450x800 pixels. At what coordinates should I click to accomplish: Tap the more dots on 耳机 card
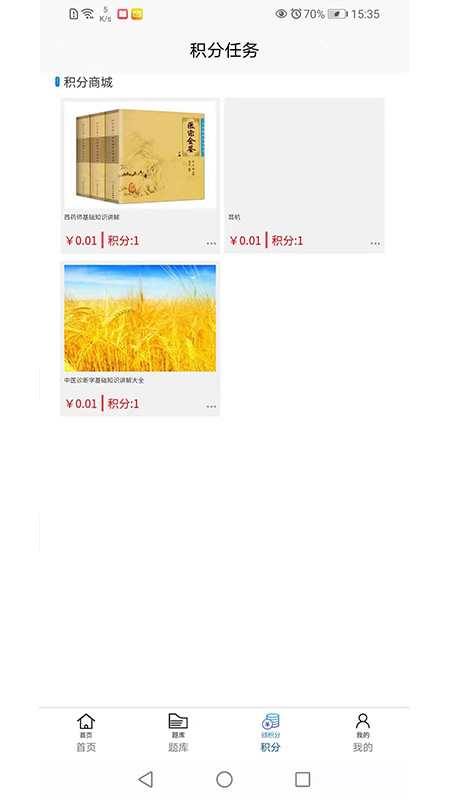coord(375,244)
